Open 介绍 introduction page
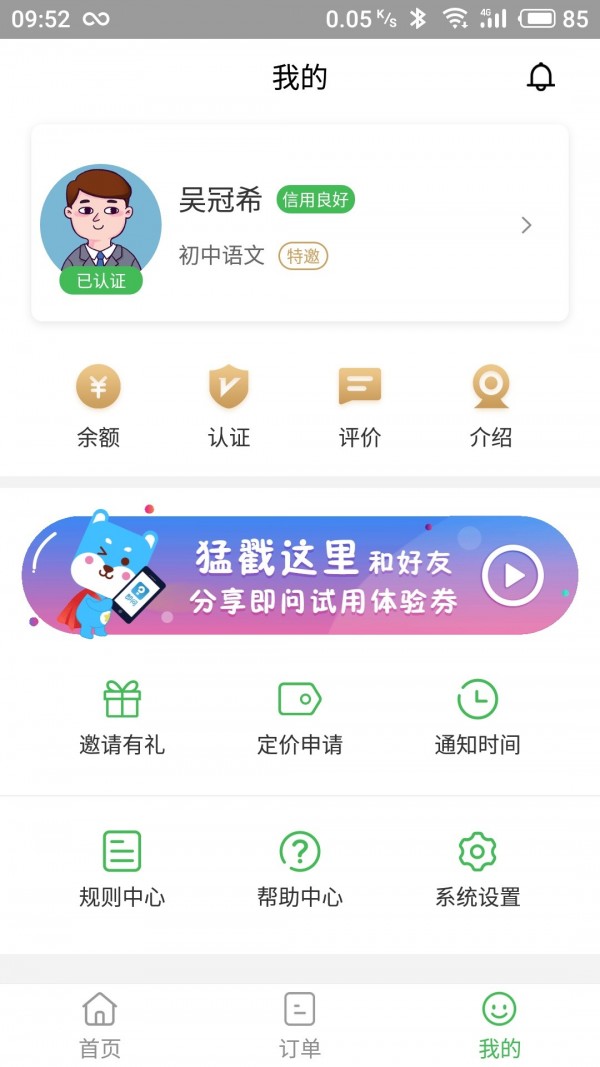The width and height of the screenshot is (600, 1067). tap(491, 406)
